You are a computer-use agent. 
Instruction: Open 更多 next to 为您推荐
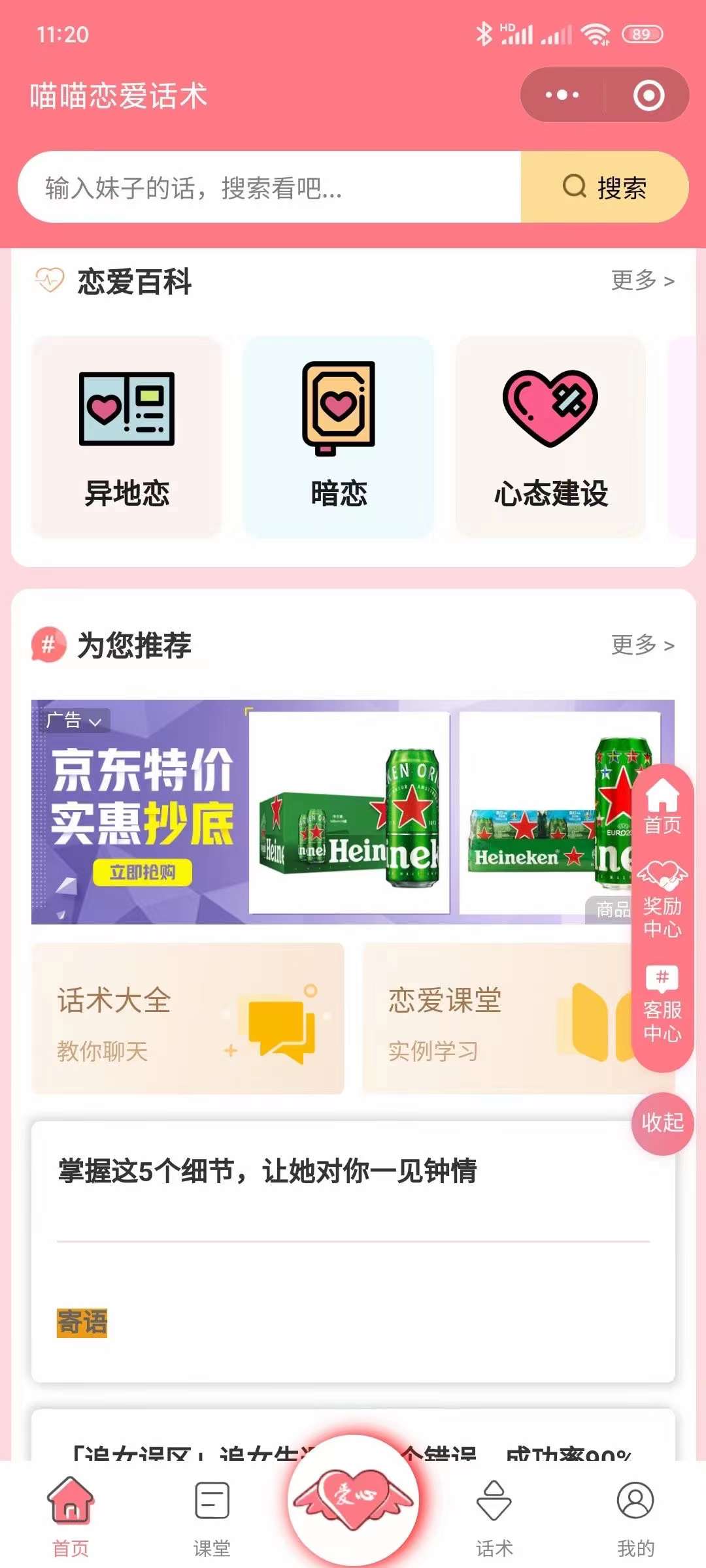tap(642, 645)
